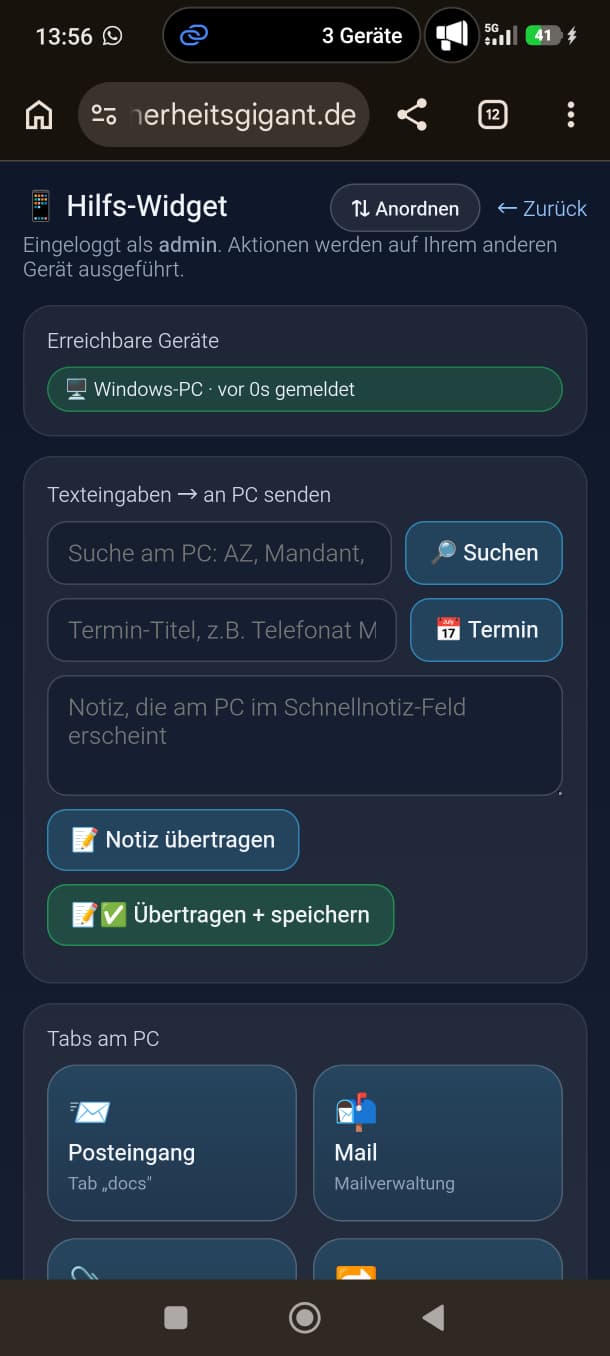
Task: Tap the Anordnen button
Action: (x=405, y=208)
